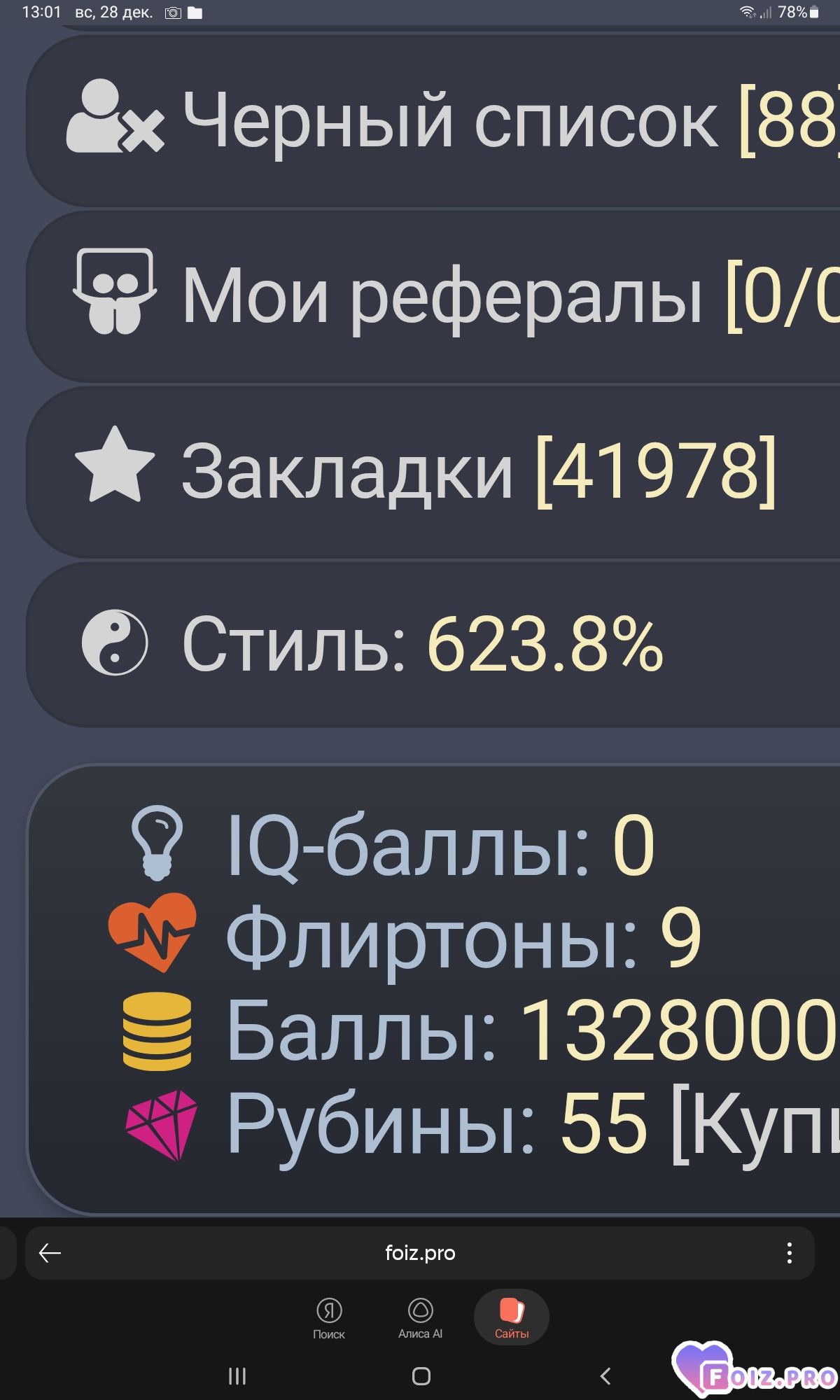Switch to the Поиск tab
840x1400 pixels.
329,1318
